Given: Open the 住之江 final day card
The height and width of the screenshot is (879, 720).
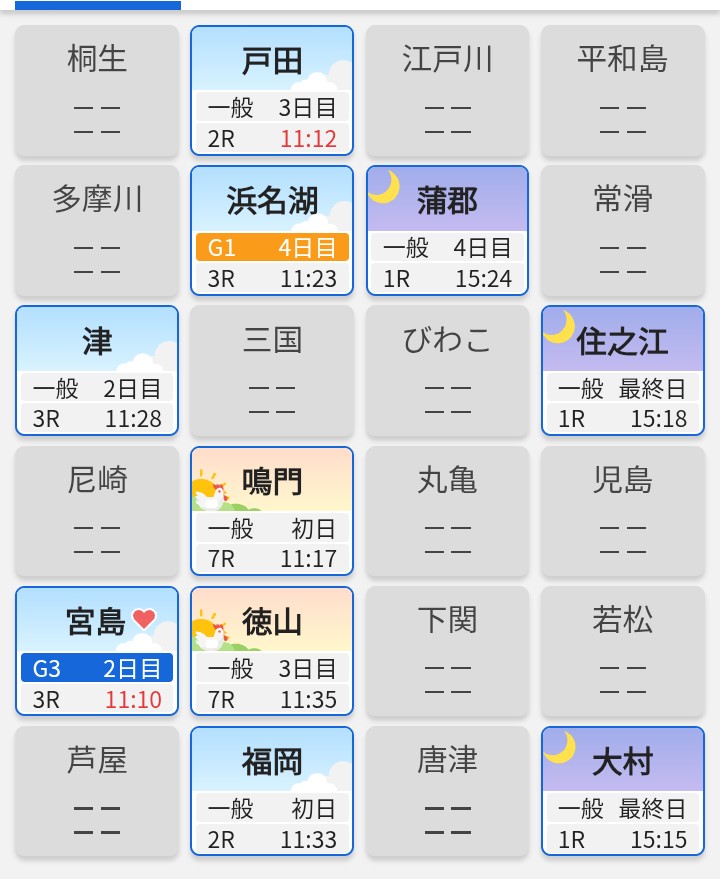Looking at the screenshot, I should (x=622, y=371).
